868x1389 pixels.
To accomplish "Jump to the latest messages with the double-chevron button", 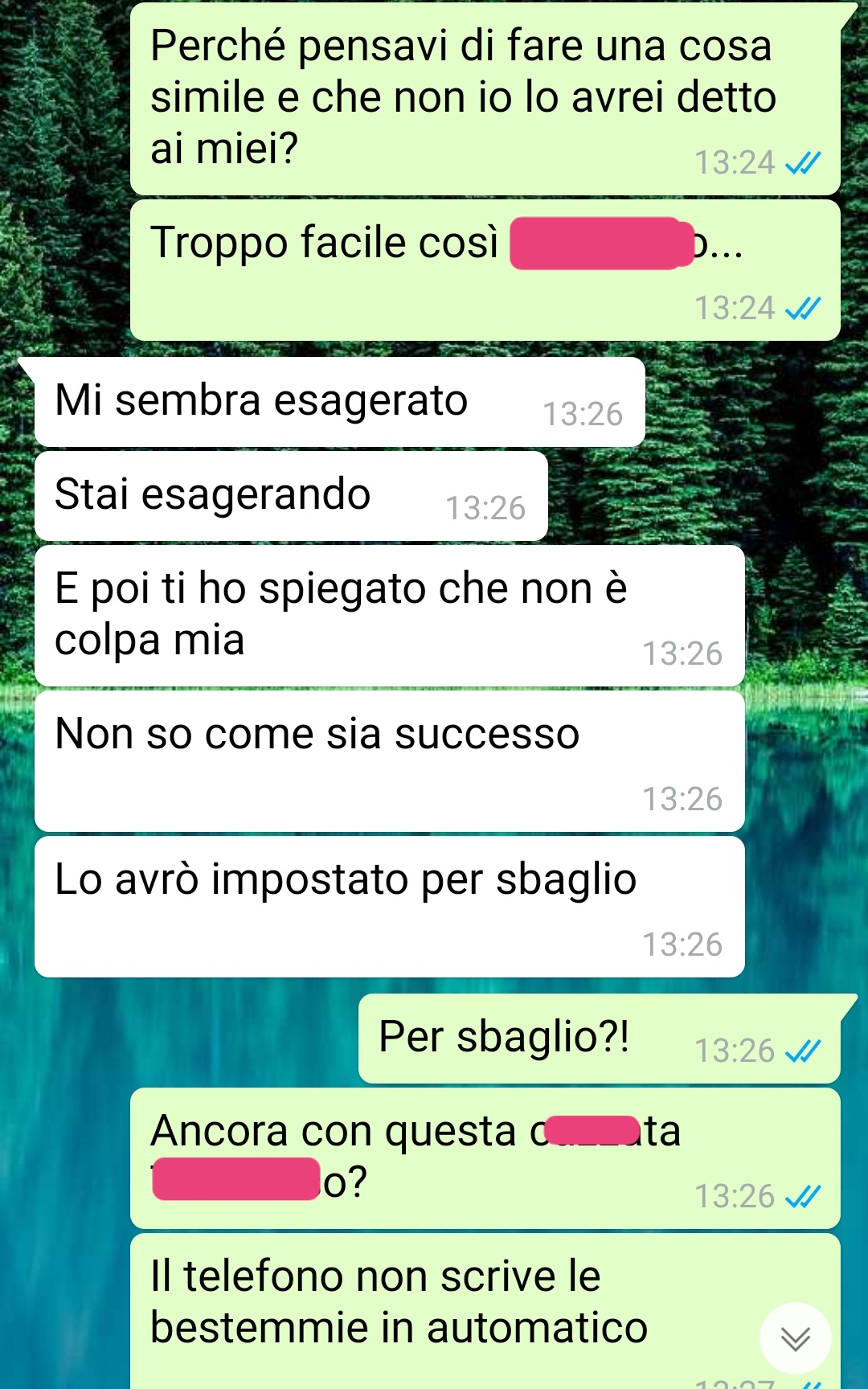I will [x=796, y=1338].
